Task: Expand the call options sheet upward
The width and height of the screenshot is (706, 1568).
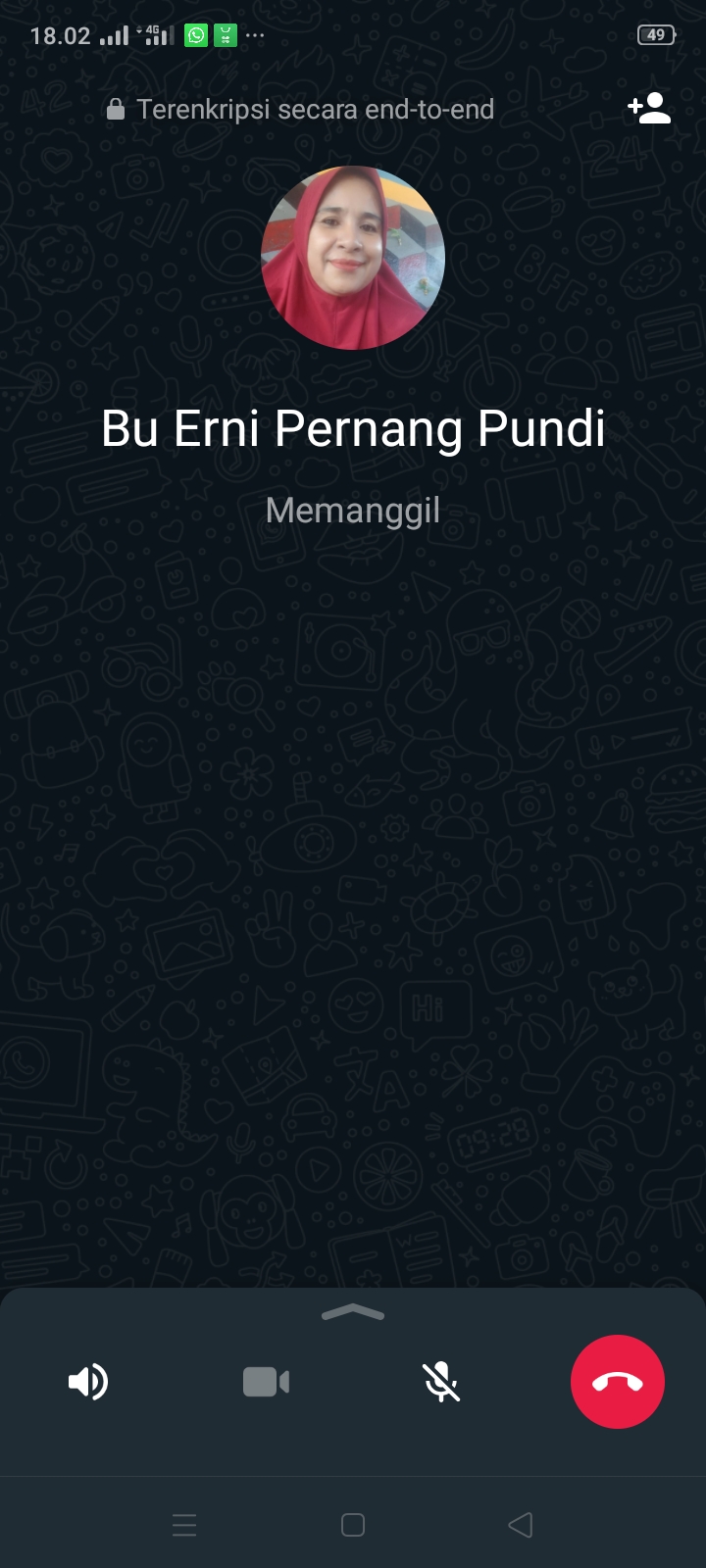Action: (x=352, y=1313)
